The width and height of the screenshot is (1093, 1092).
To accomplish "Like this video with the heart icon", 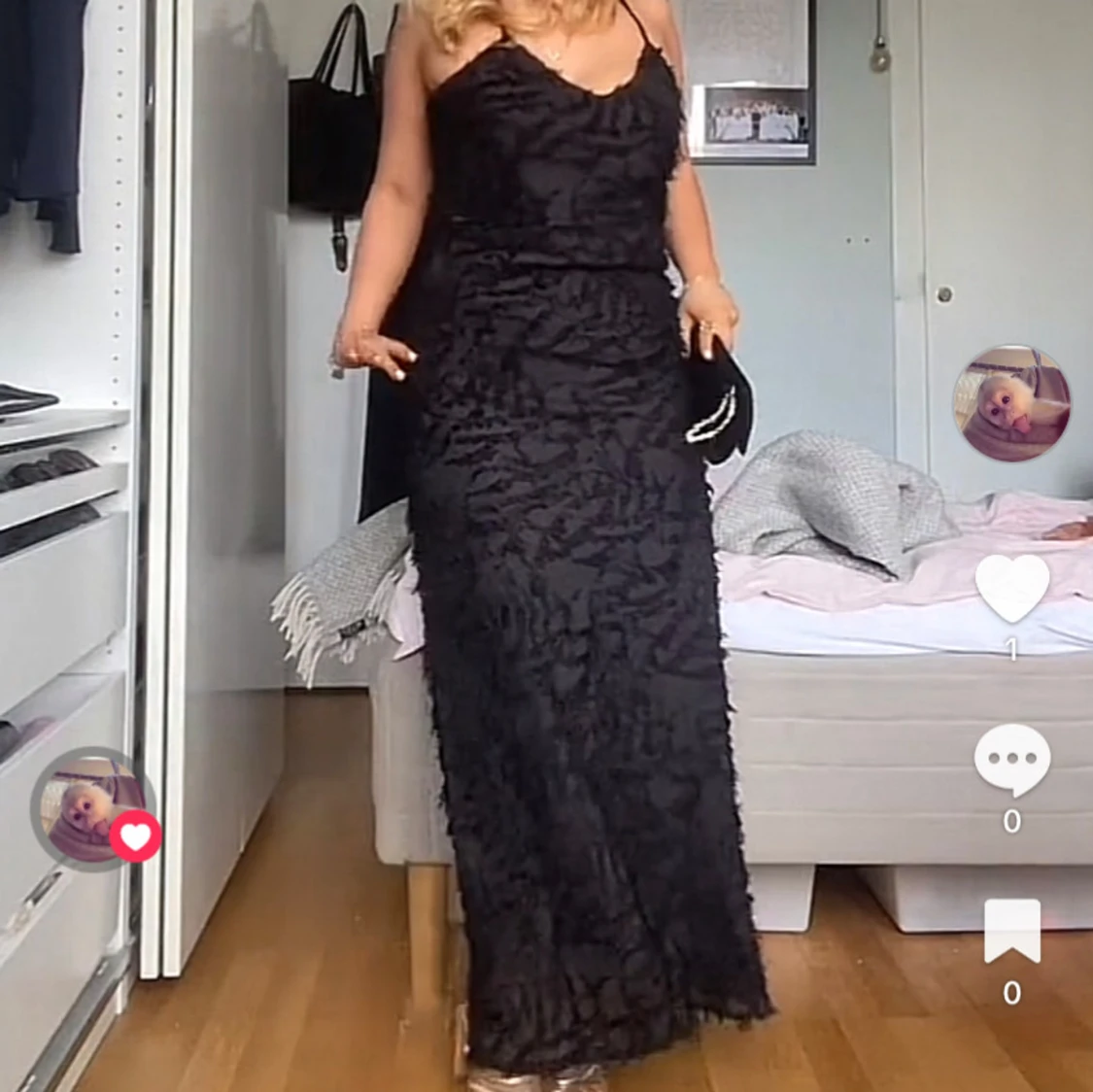I will click(x=1011, y=589).
